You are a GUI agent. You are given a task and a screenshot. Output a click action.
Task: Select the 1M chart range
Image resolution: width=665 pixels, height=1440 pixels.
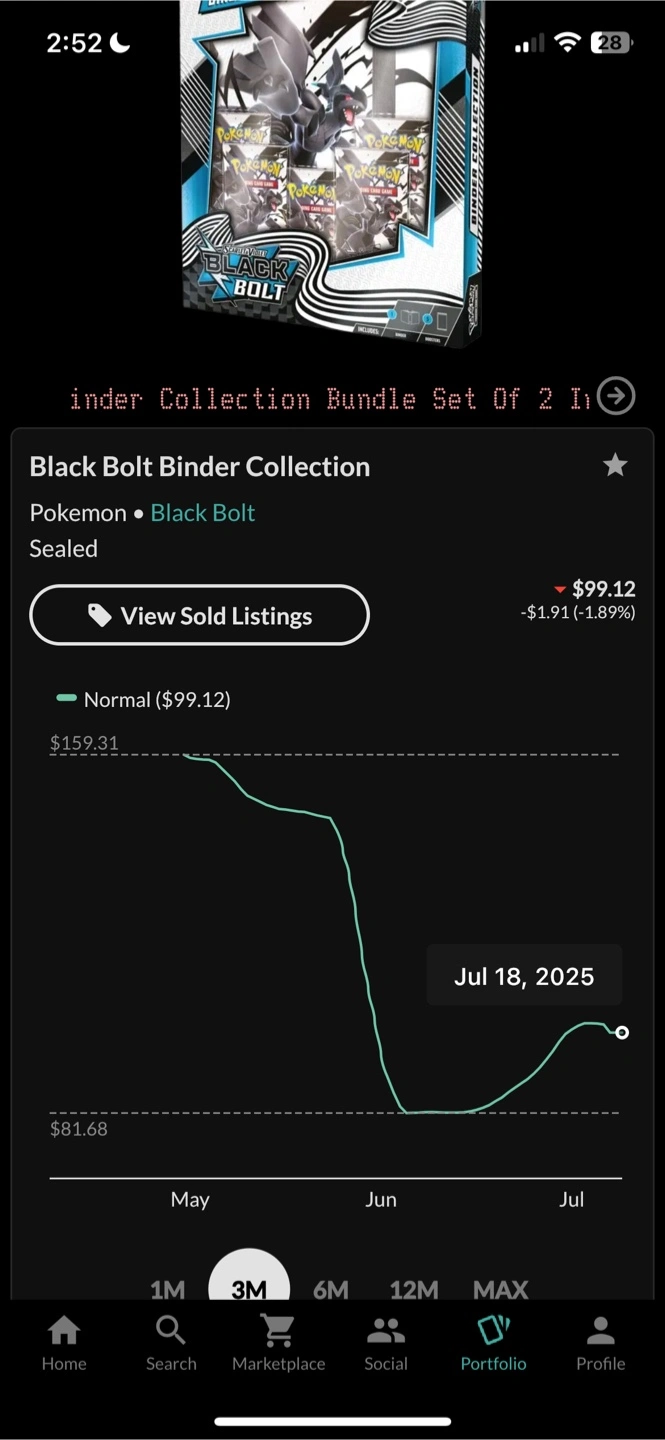[167, 1289]
